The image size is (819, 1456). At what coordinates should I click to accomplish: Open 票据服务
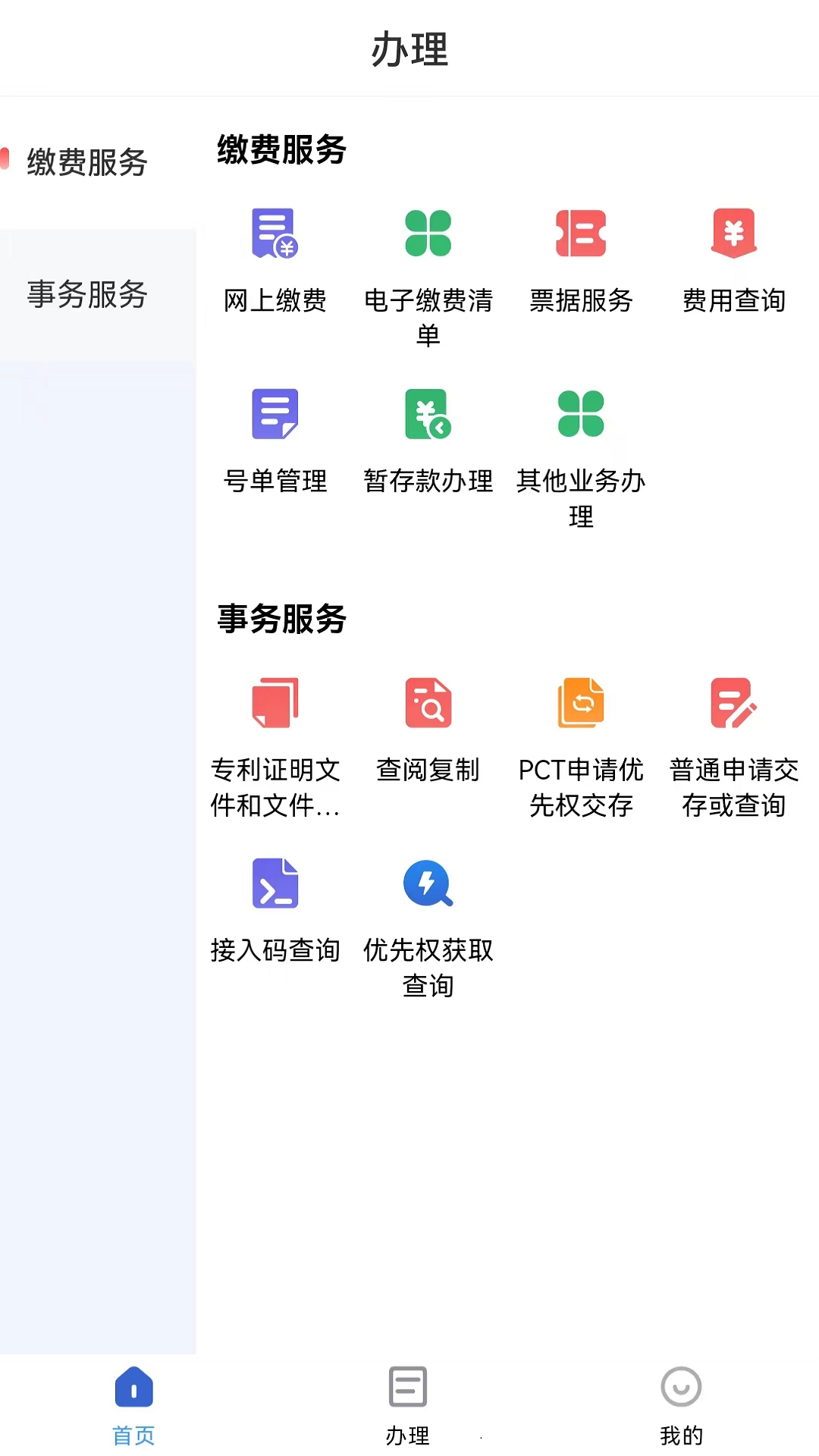pyautogui.click(x=581, y=259)
